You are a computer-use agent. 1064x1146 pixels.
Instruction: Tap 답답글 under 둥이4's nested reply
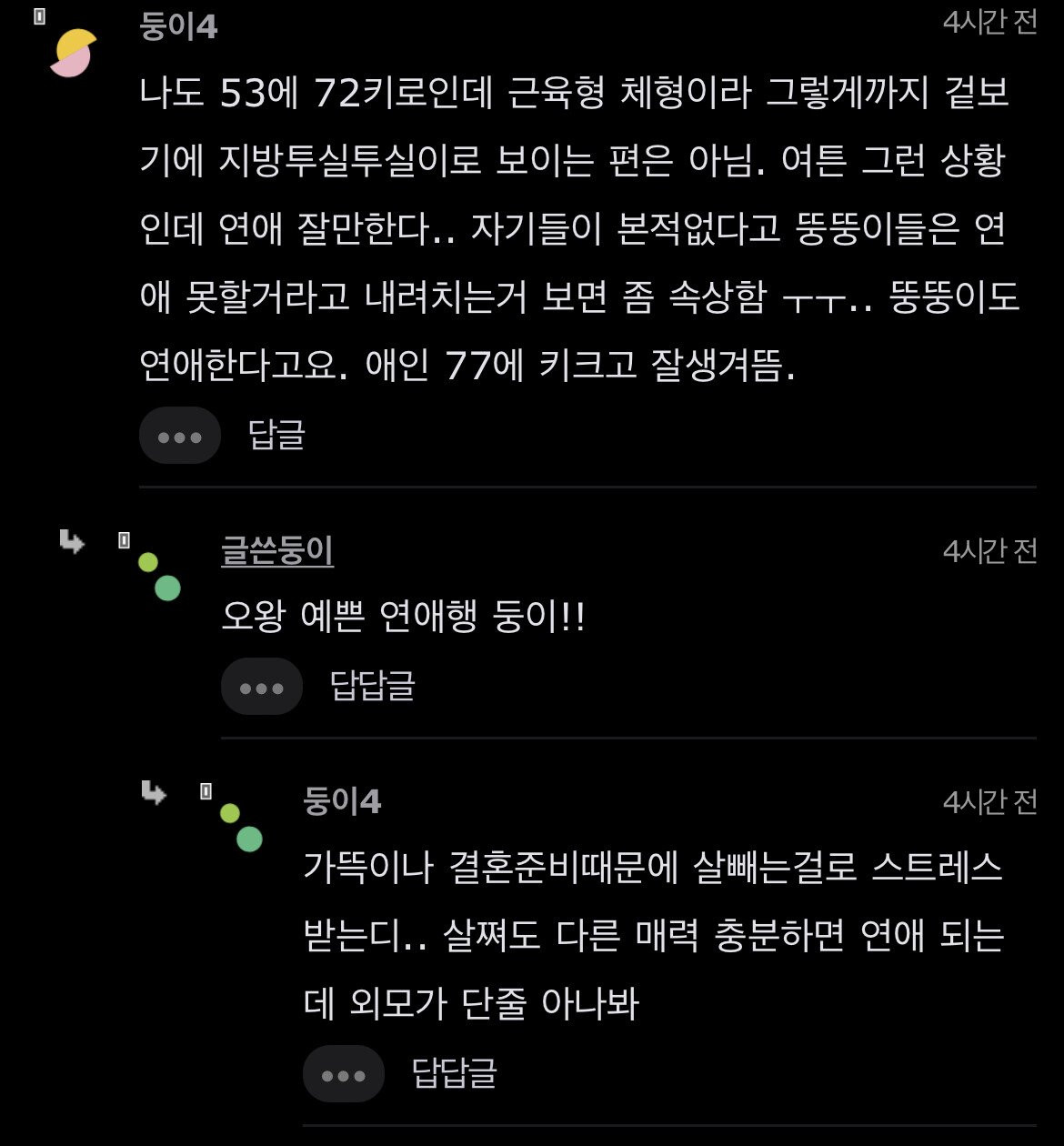point(454,1073)
